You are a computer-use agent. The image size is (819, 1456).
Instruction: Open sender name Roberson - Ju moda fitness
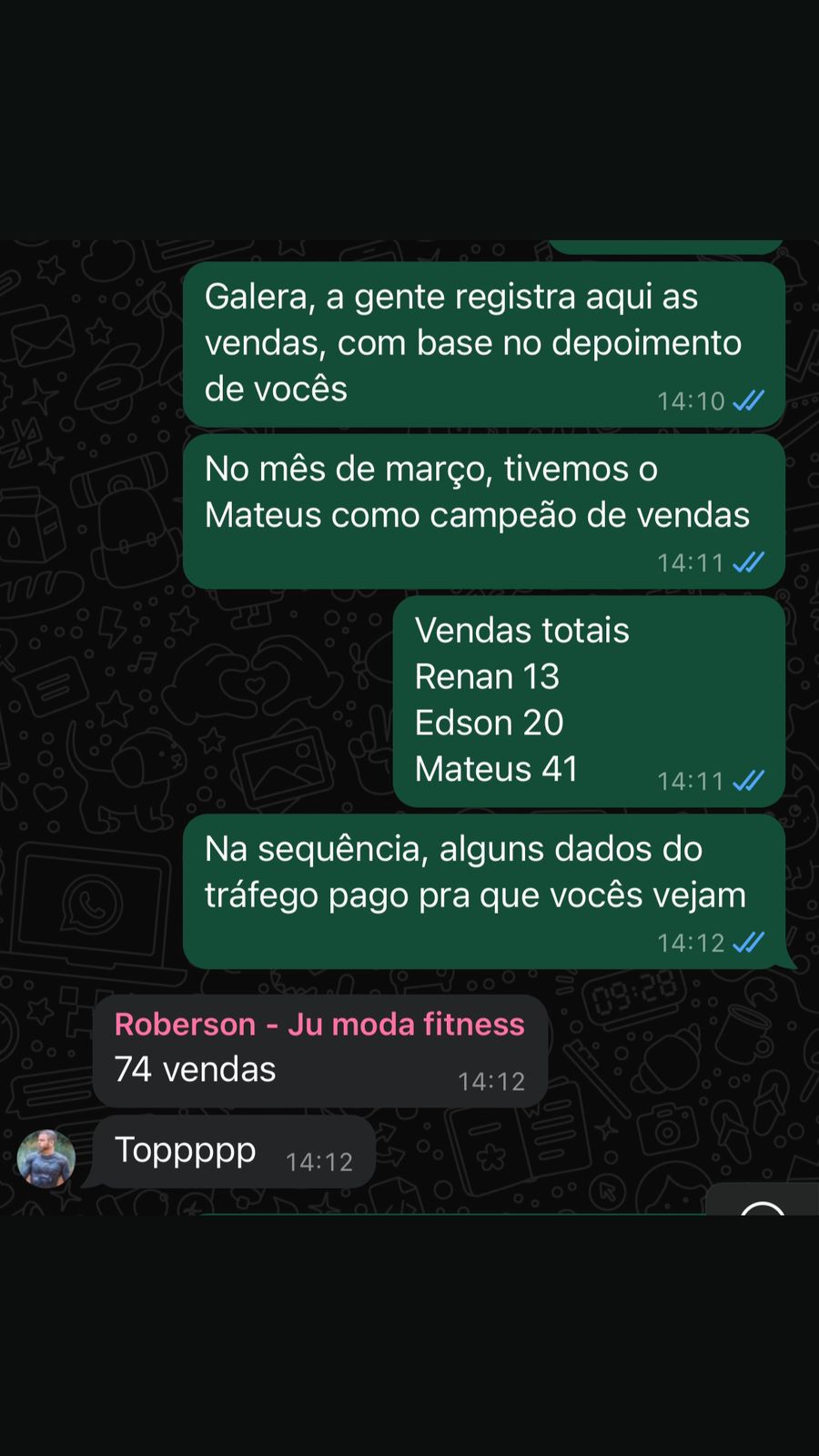coord(318,1025)
